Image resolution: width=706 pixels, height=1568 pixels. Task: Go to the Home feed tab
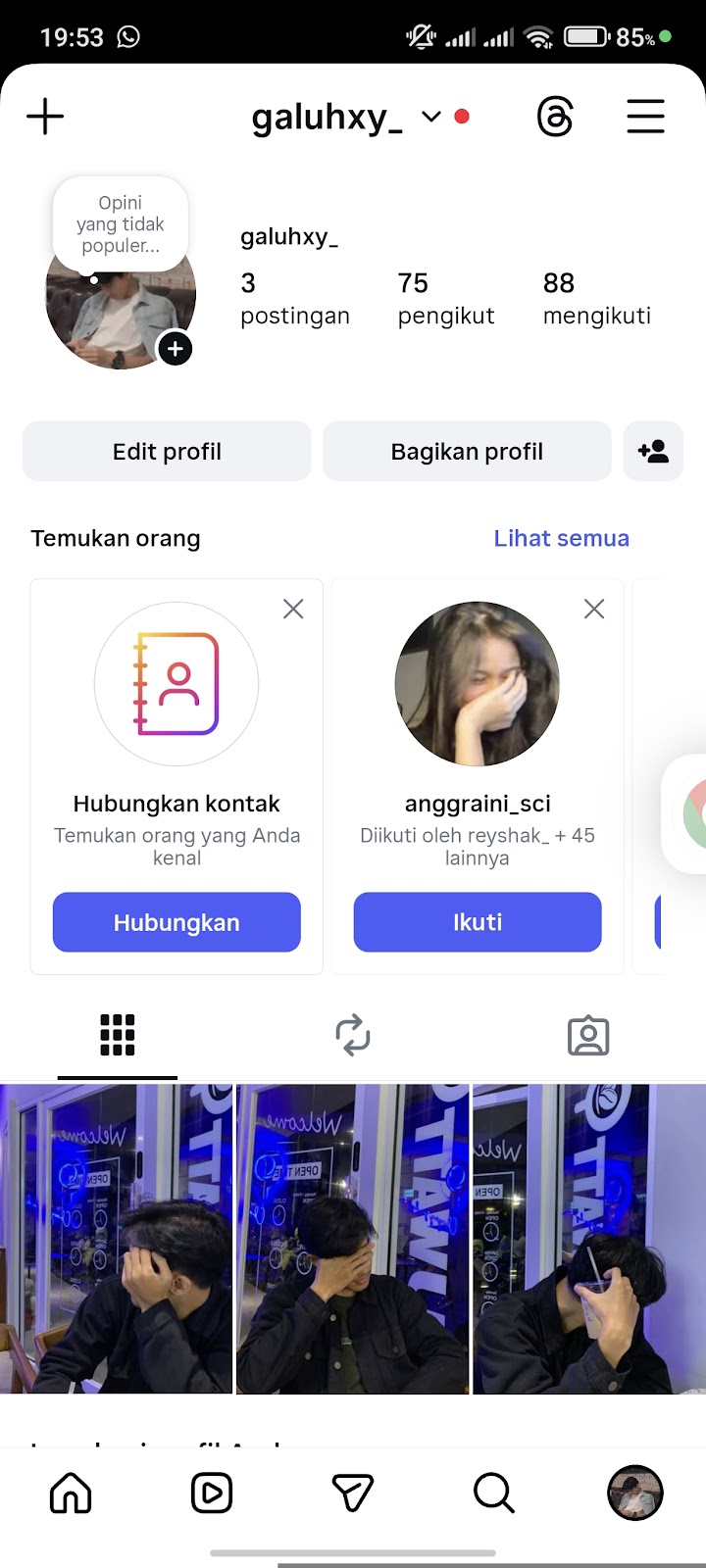[71, 1494]
